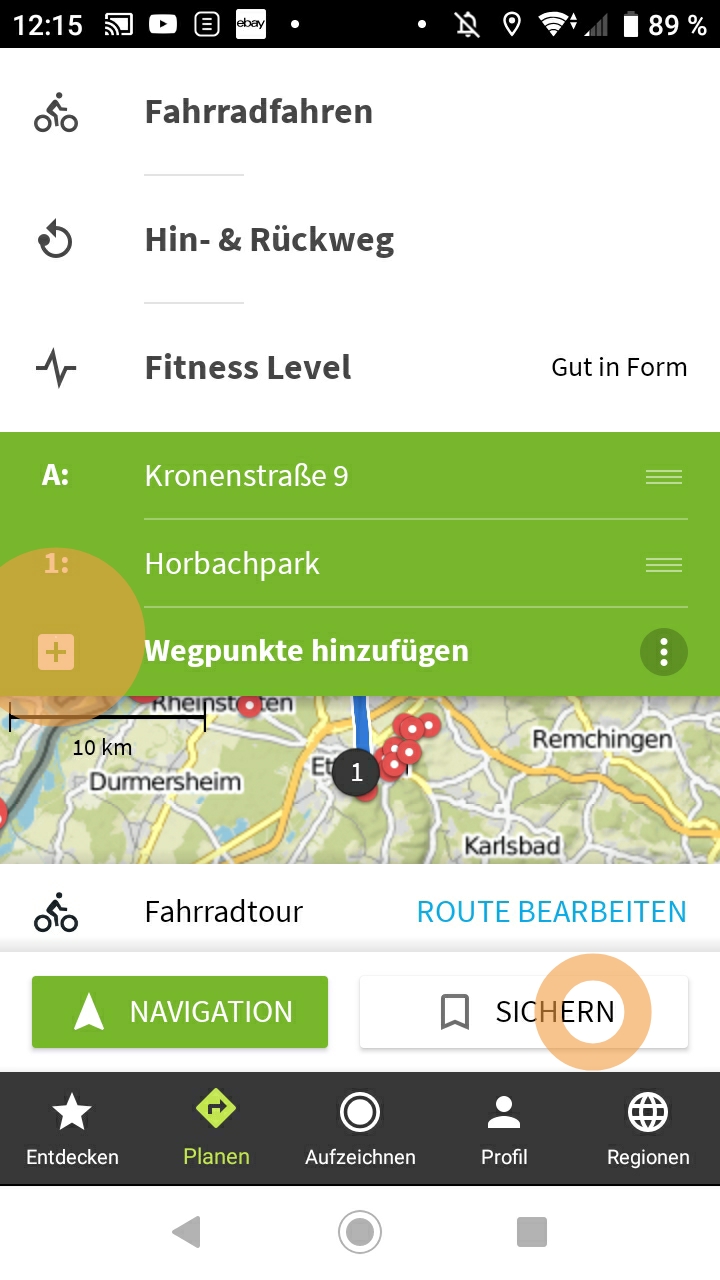Tap ROUTE BEARBEITEN to edit the route
720x1280 pixels.
coord(551,912)
